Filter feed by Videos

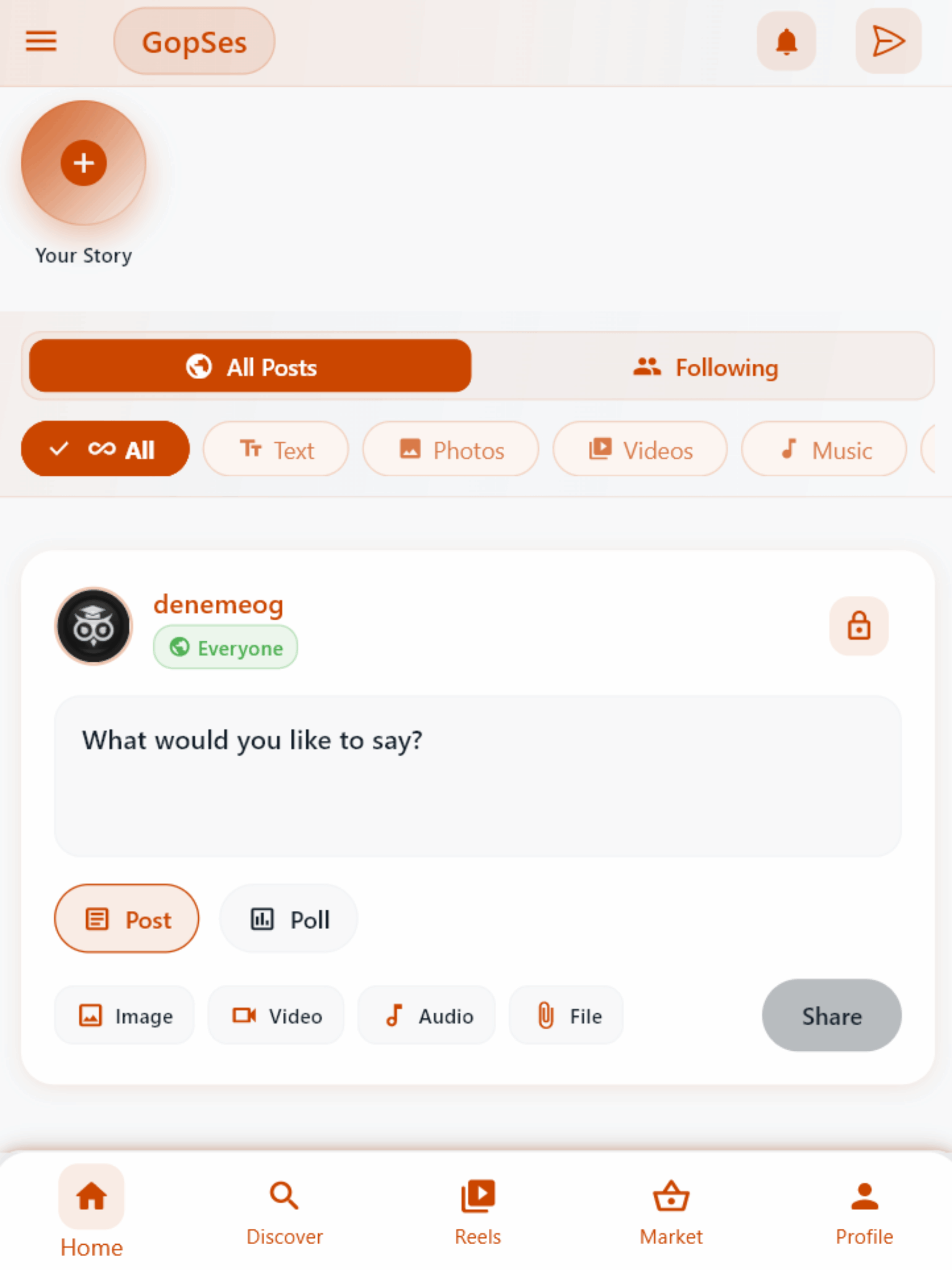coord(641,450)
